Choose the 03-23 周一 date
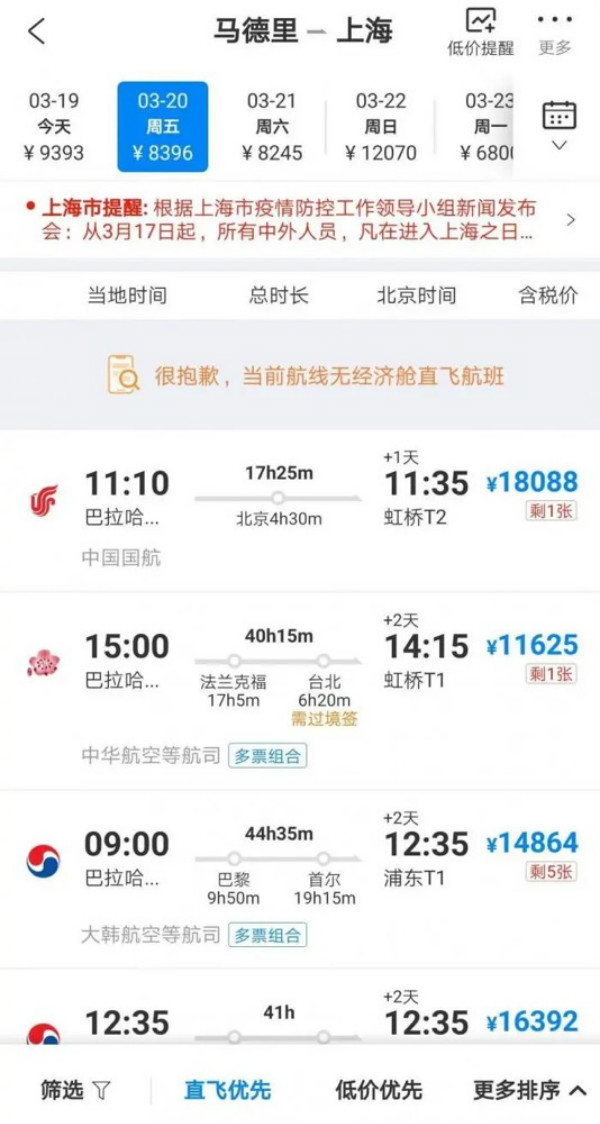Image resolution: width=600 pixels, height=1124 pixels. click(x=487, y=127)
